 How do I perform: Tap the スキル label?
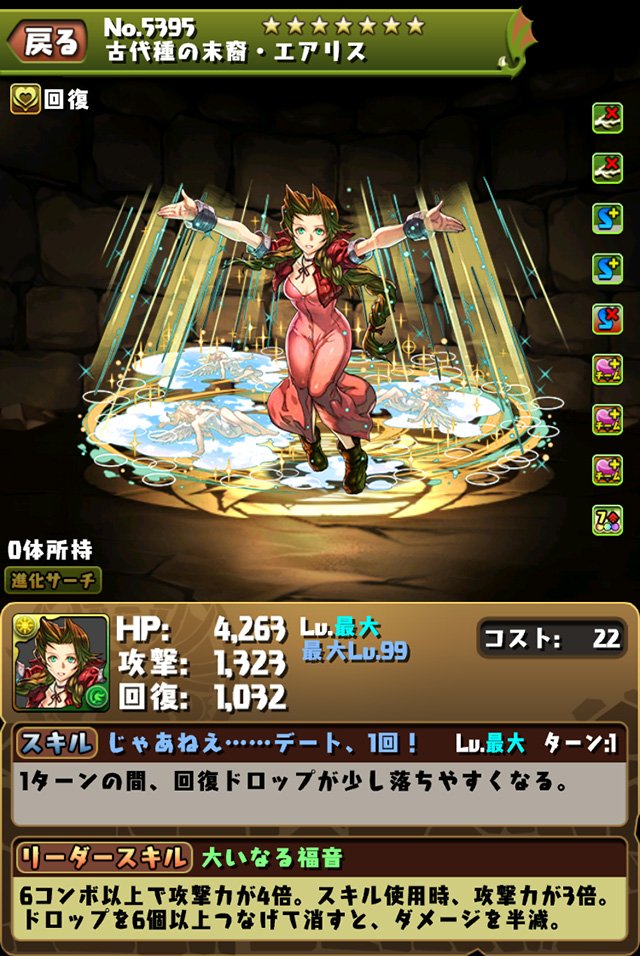tap(56, 743)
